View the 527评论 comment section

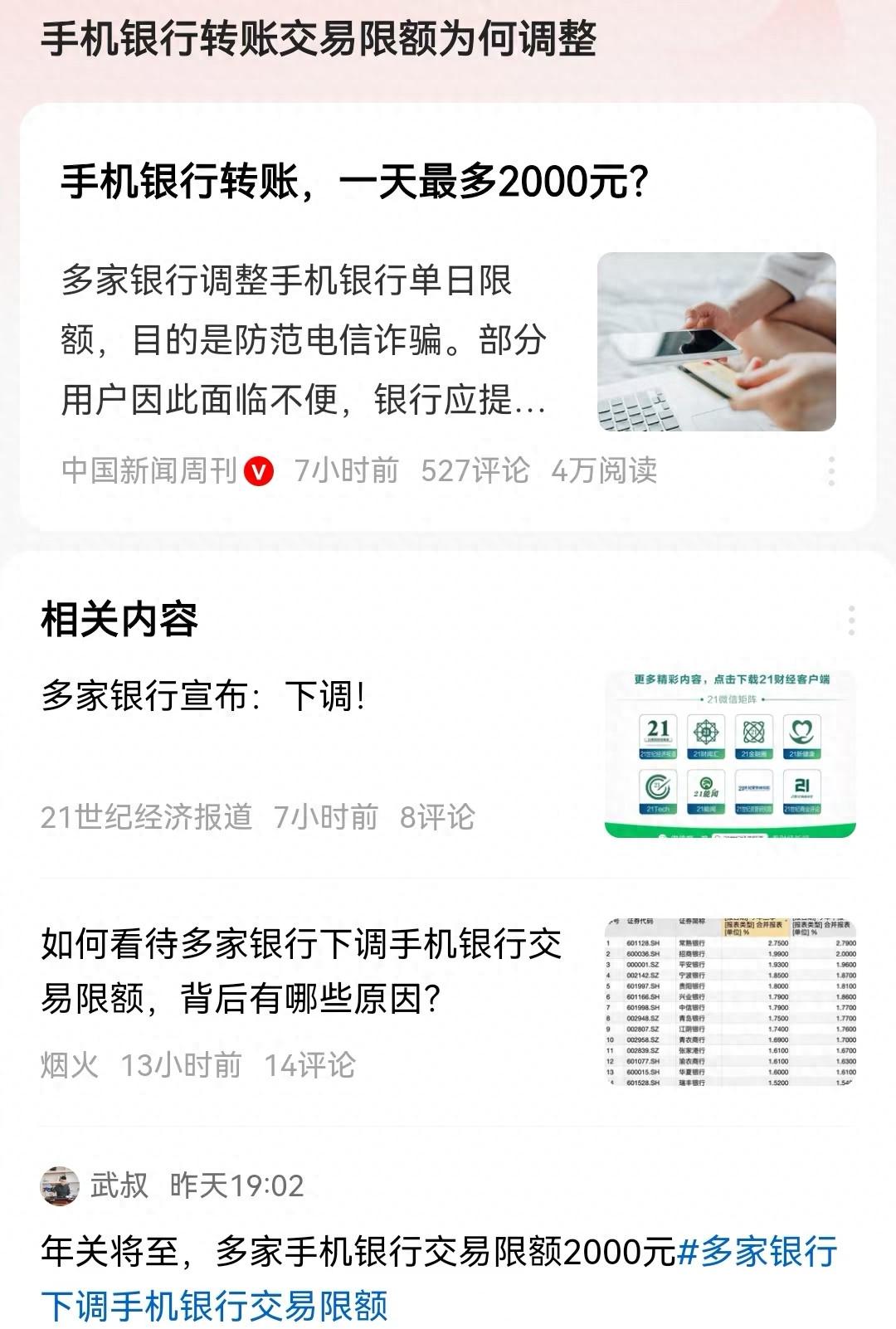[477, 470]
